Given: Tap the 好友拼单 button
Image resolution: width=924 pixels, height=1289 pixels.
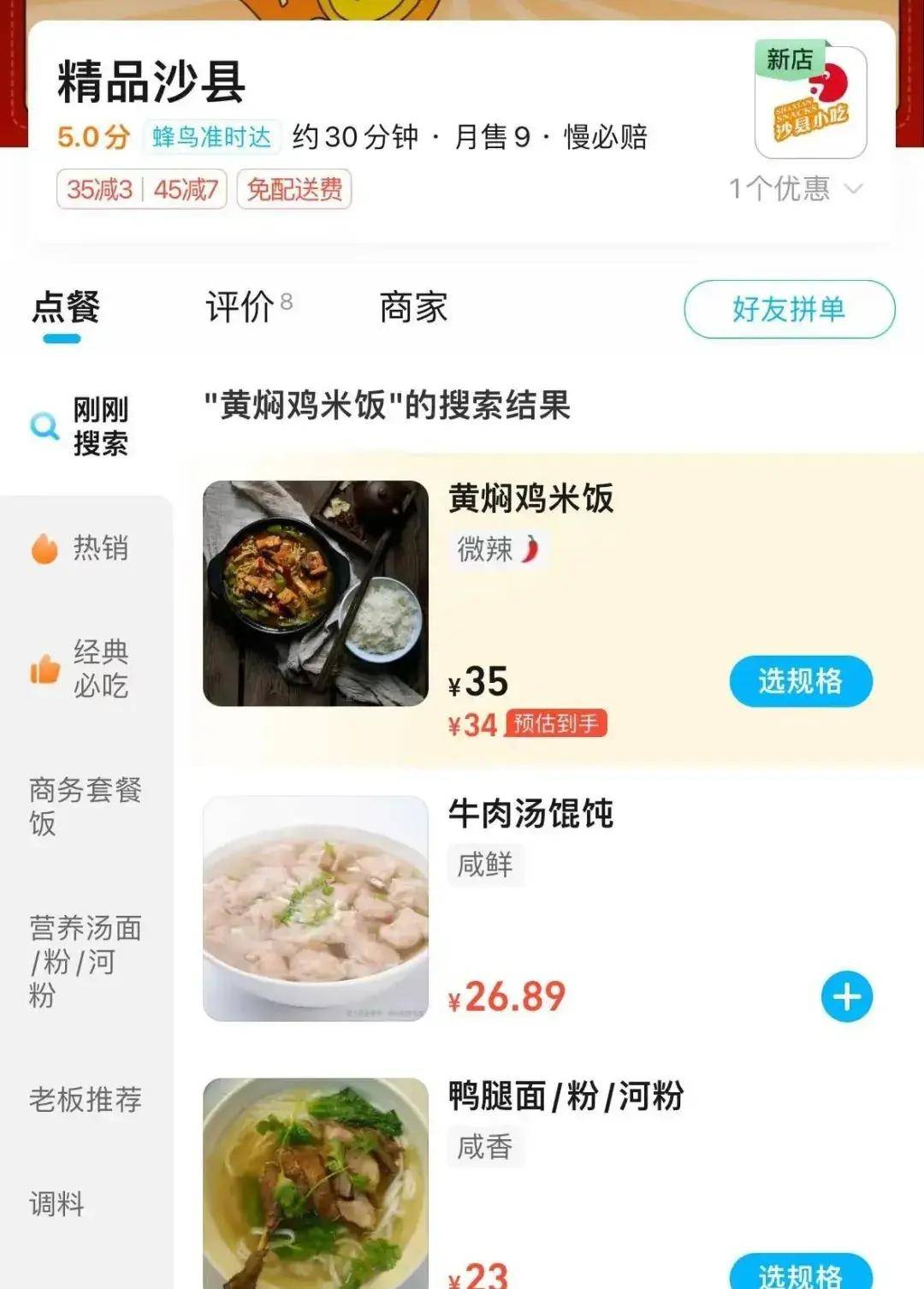Looking at the screenshot, I should pos(789,309).
